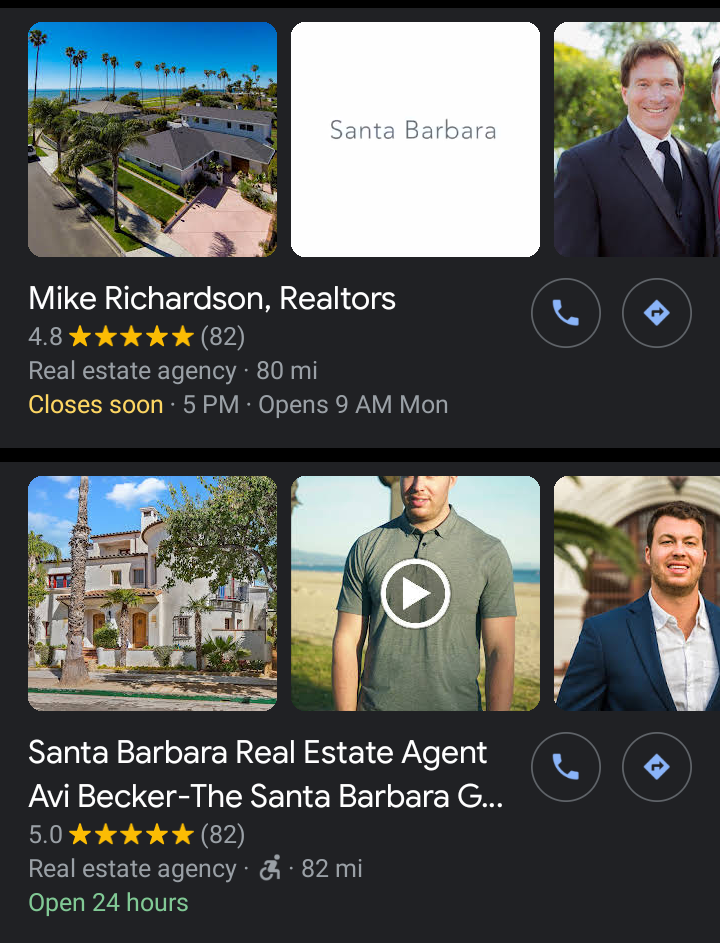The height and width of the screenshot is (943, 720).
Task: Call Mike Richardson, Realtors
Action: click(565, 313)
